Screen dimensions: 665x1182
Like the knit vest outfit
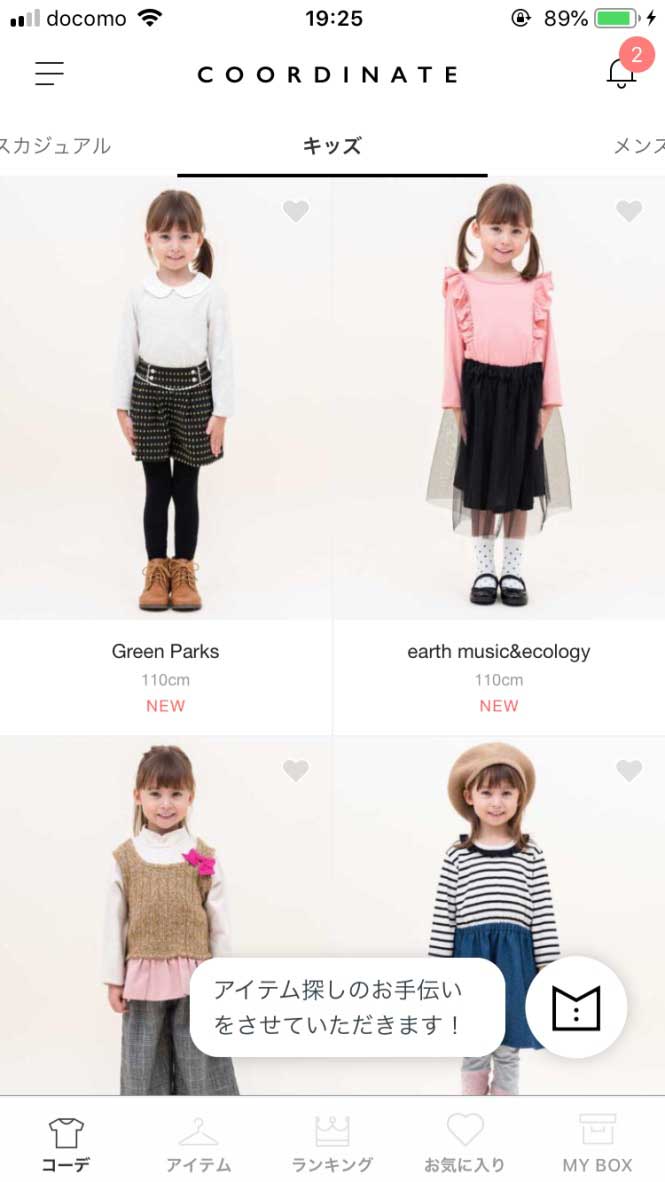point(295,770)
